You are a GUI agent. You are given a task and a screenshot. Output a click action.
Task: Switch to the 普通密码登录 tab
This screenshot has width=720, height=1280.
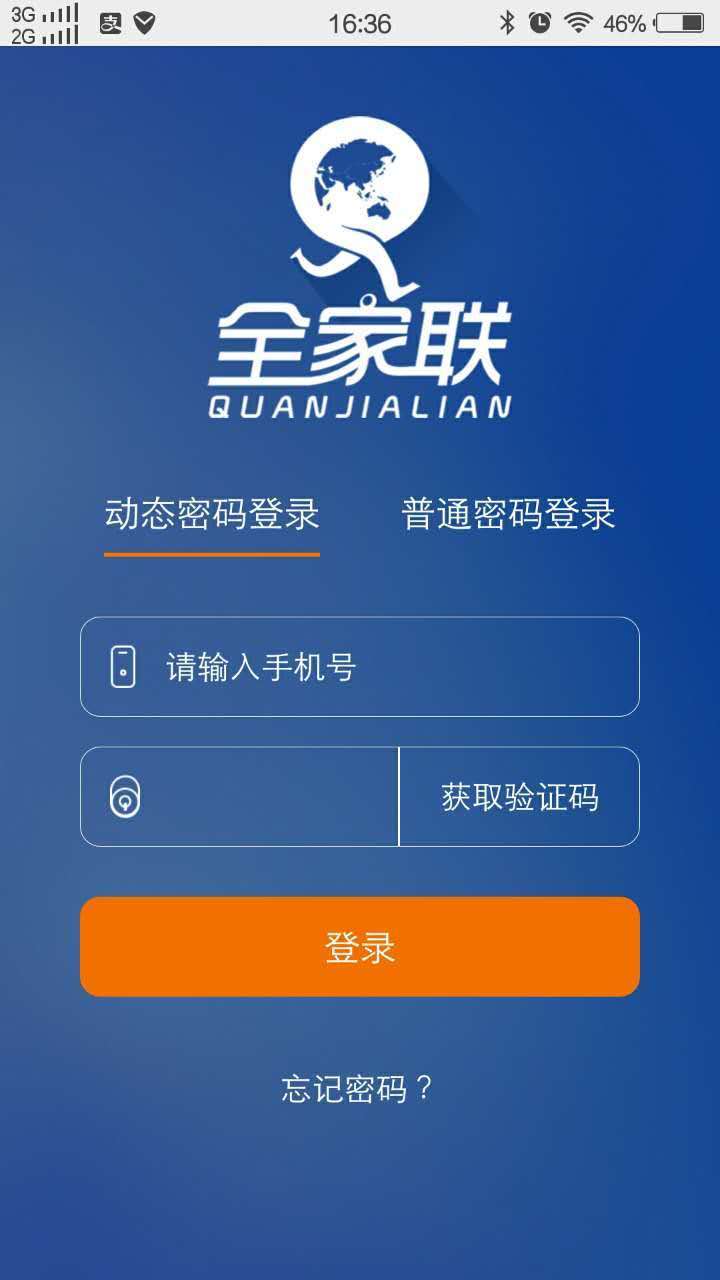(508, 514)
